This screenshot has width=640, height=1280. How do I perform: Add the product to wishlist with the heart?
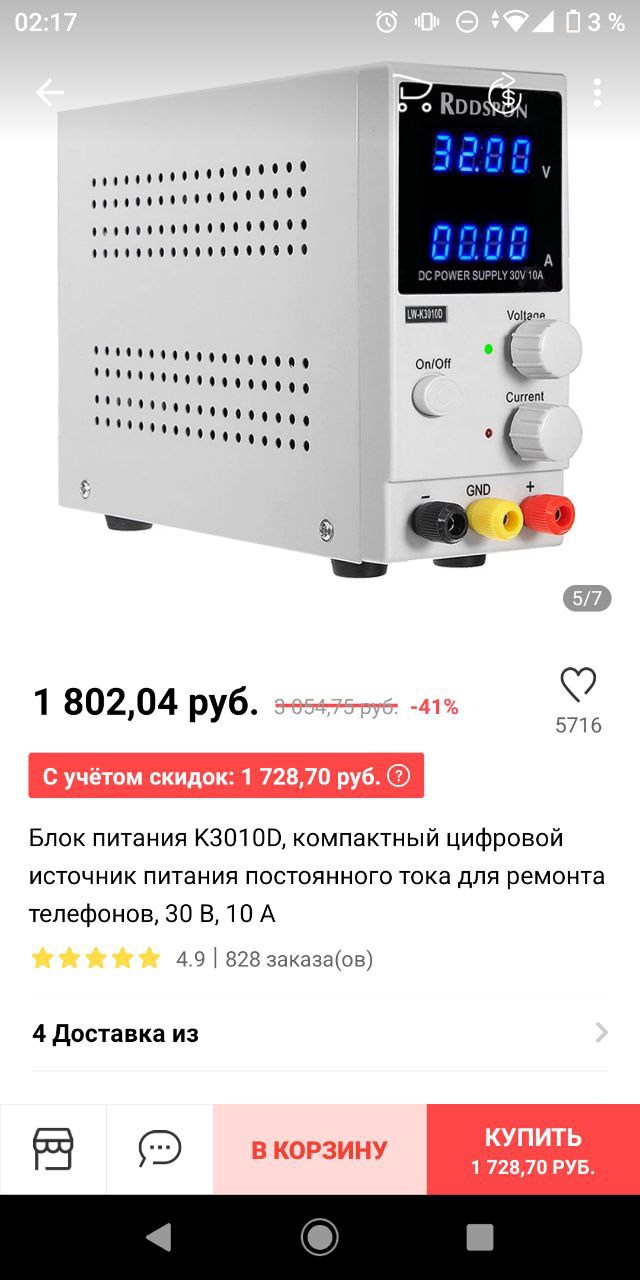pyautogui.click(x=578, y=686)
